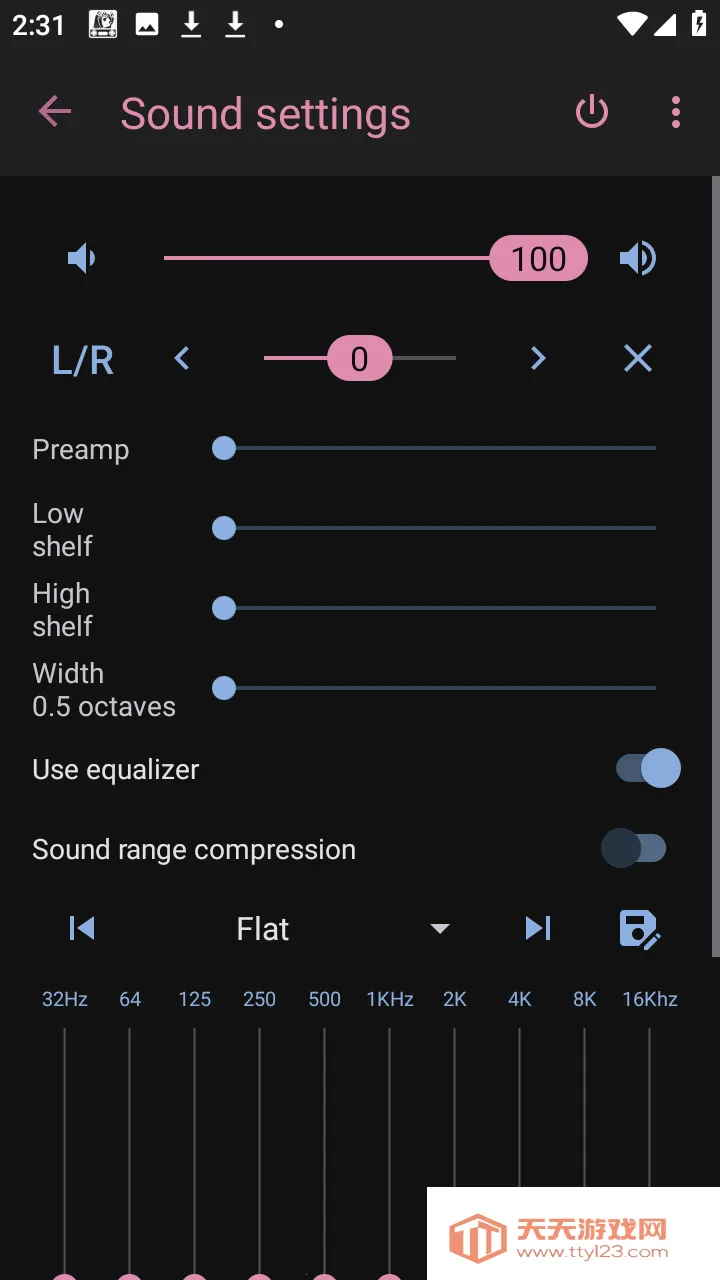
Task: Shift the L/R balance left with the arrow
Action: coord(181,358)
